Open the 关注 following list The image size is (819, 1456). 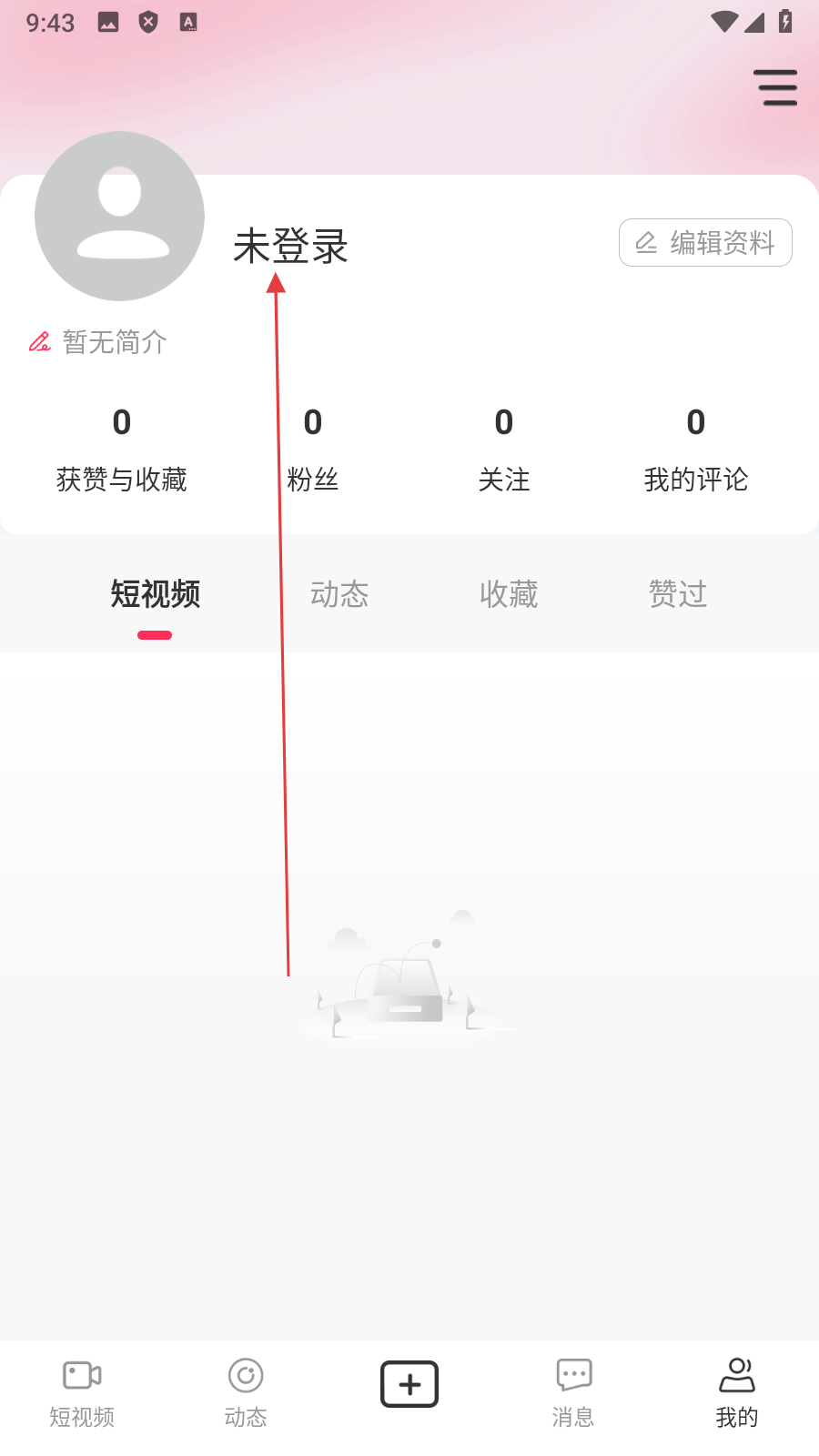pyautogui.click(x=504, y=450)
